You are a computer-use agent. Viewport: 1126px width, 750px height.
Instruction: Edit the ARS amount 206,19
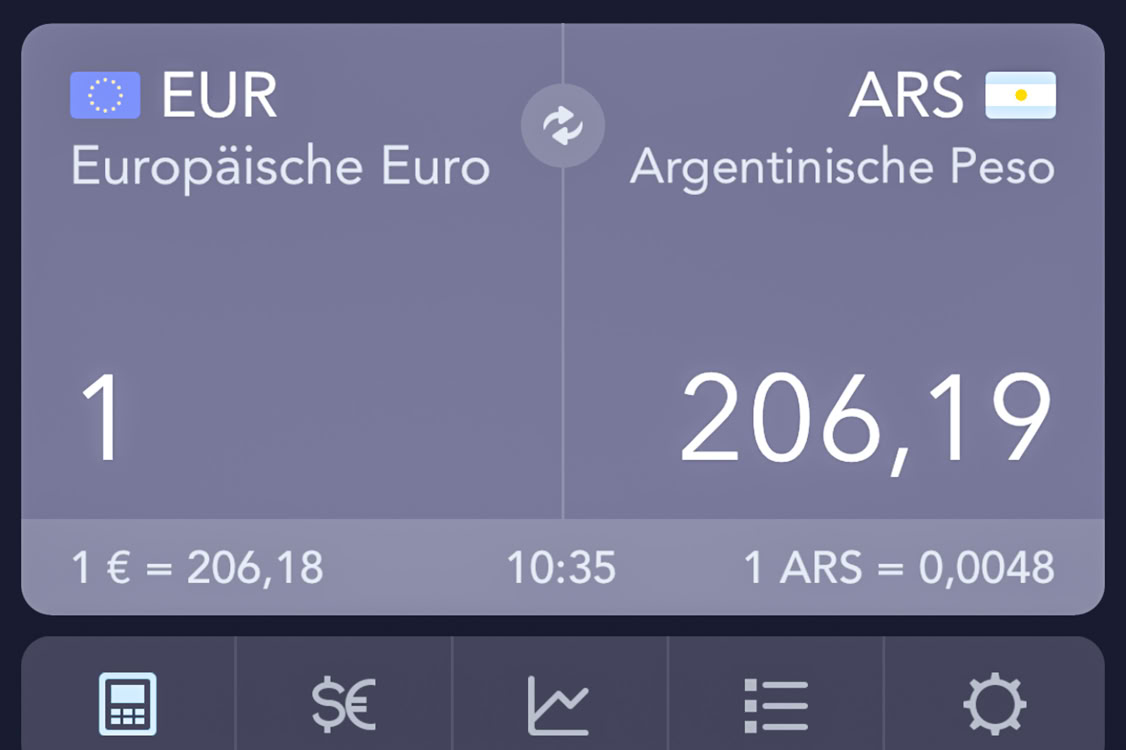[865, 419]
